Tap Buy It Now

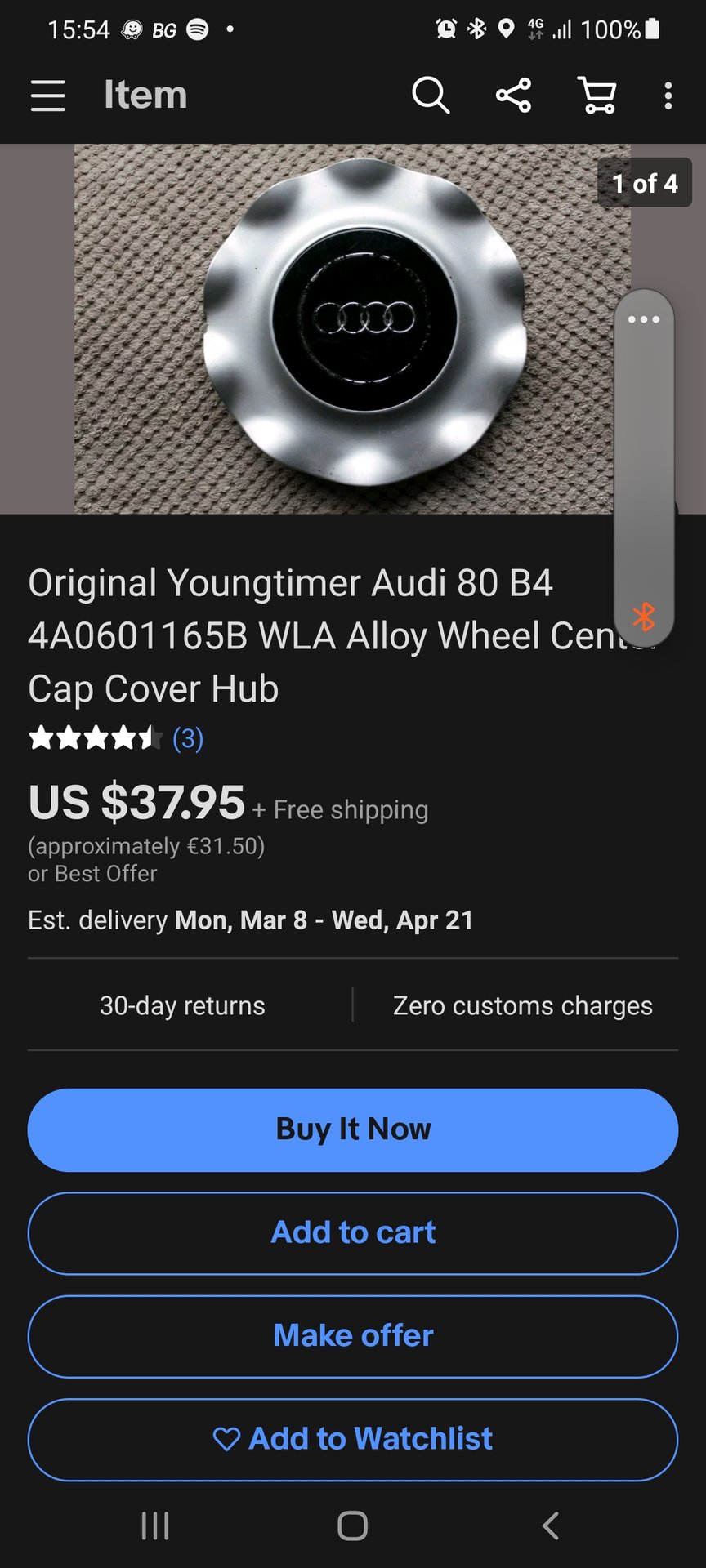(353, 1129)
